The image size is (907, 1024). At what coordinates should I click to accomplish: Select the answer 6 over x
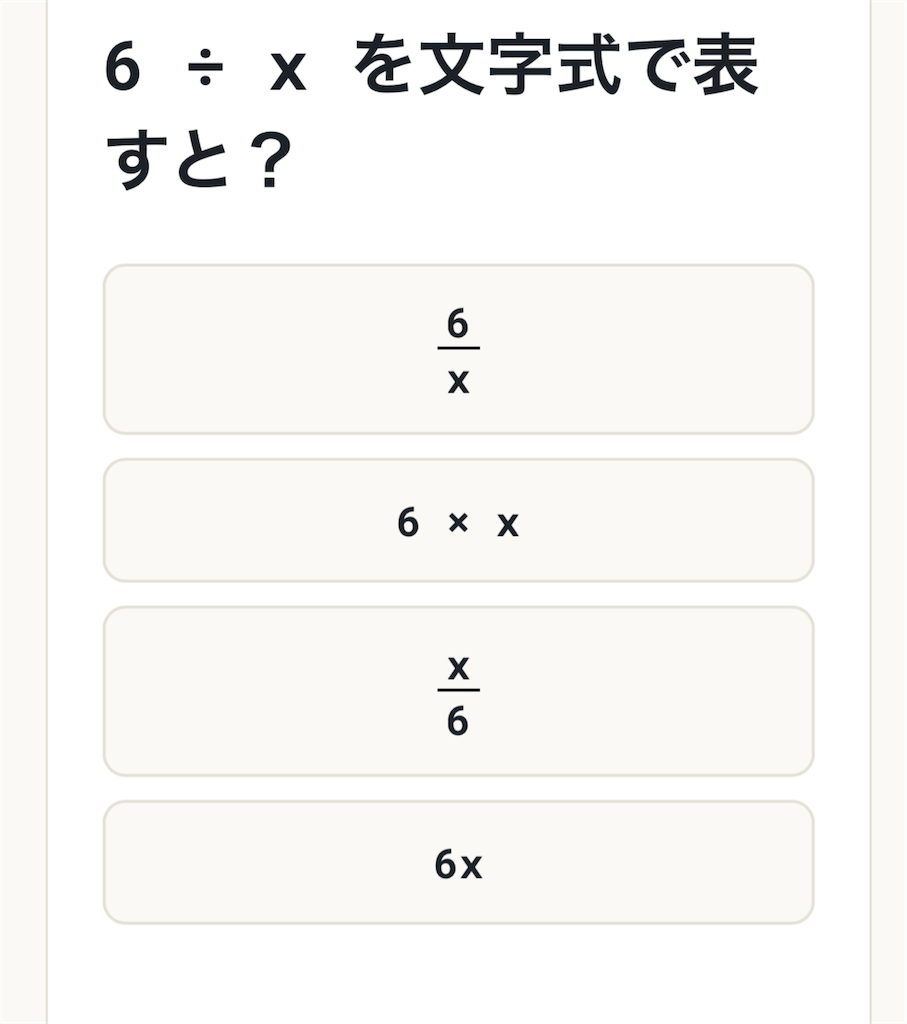pos(458,349)
